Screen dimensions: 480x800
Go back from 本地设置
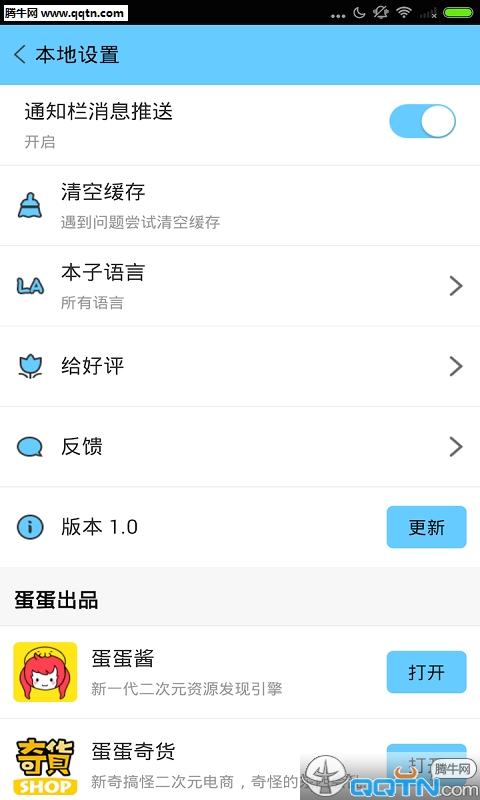(x=20, y=55)
